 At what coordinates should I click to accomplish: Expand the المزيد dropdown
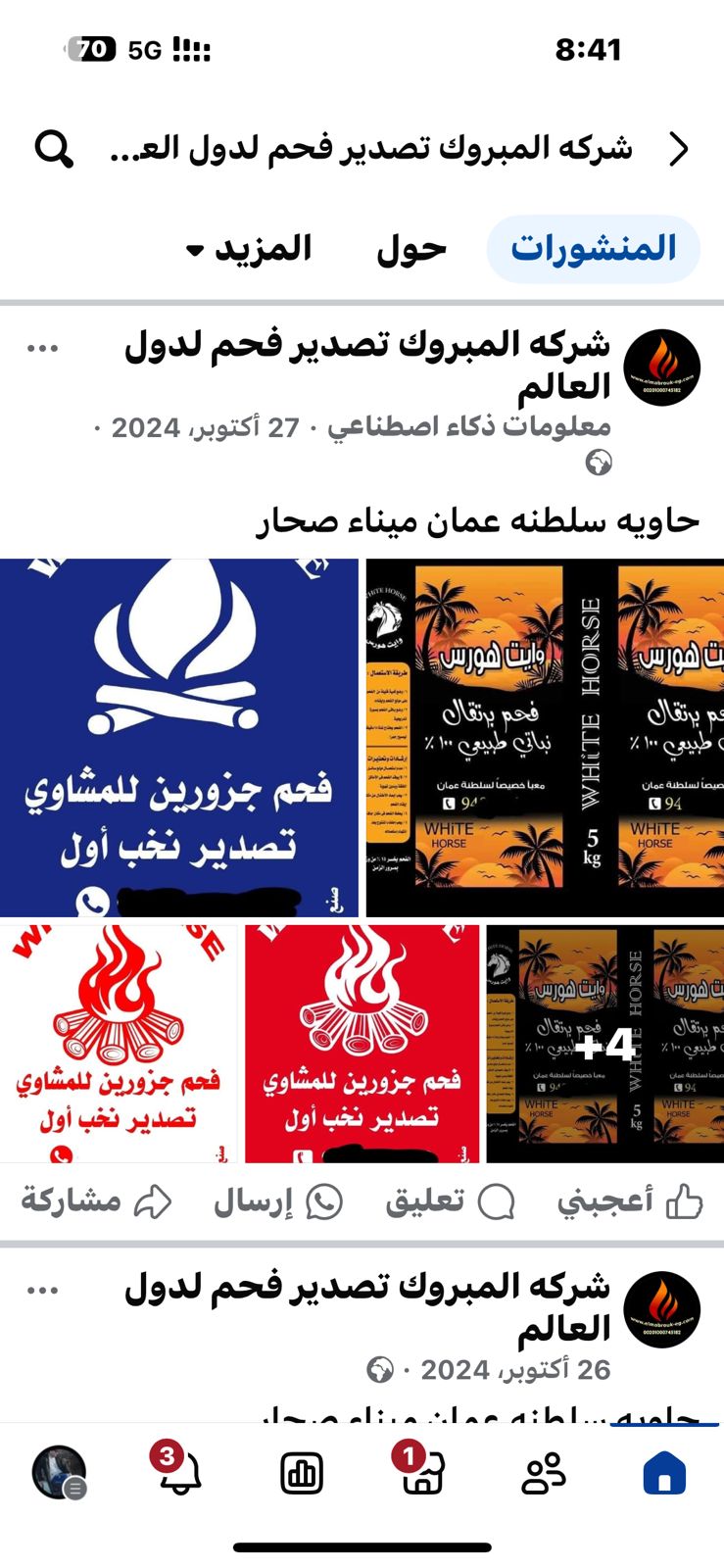tap(249, 249)
